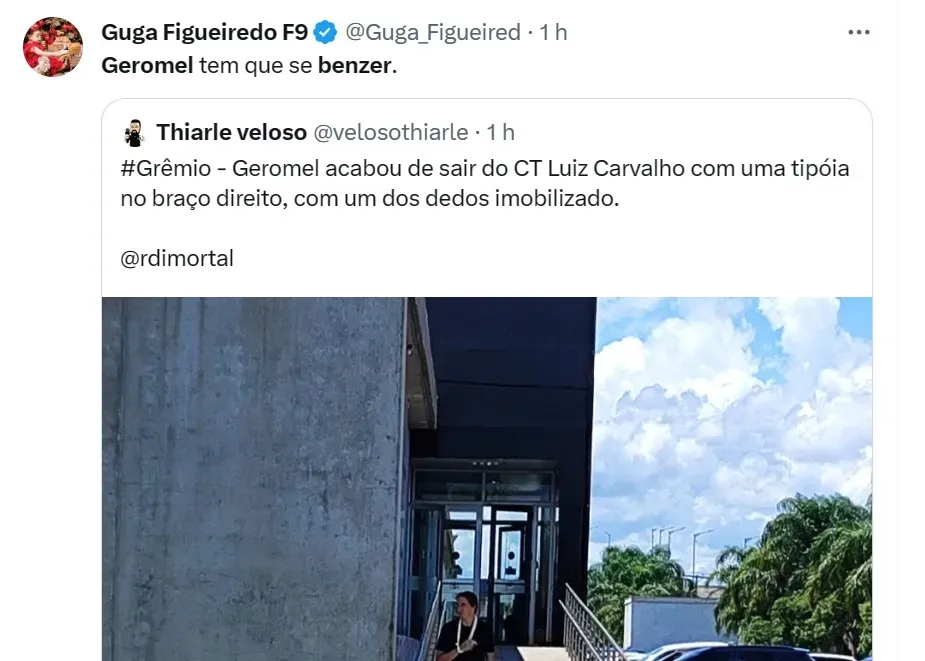Open the @rdimortal mention

tap(176, 258)
